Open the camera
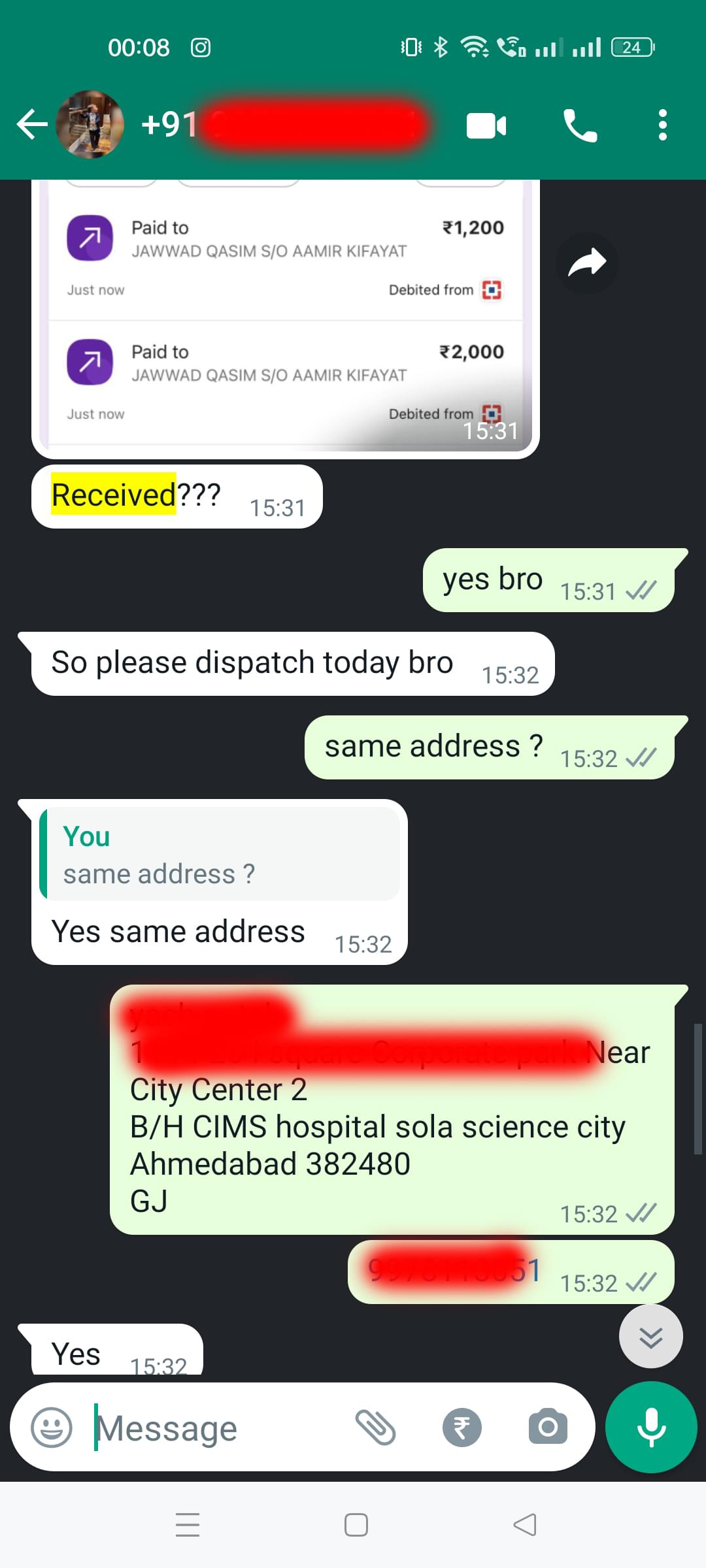Screen dimensions: 706x1568 (x=548, y=1427)
